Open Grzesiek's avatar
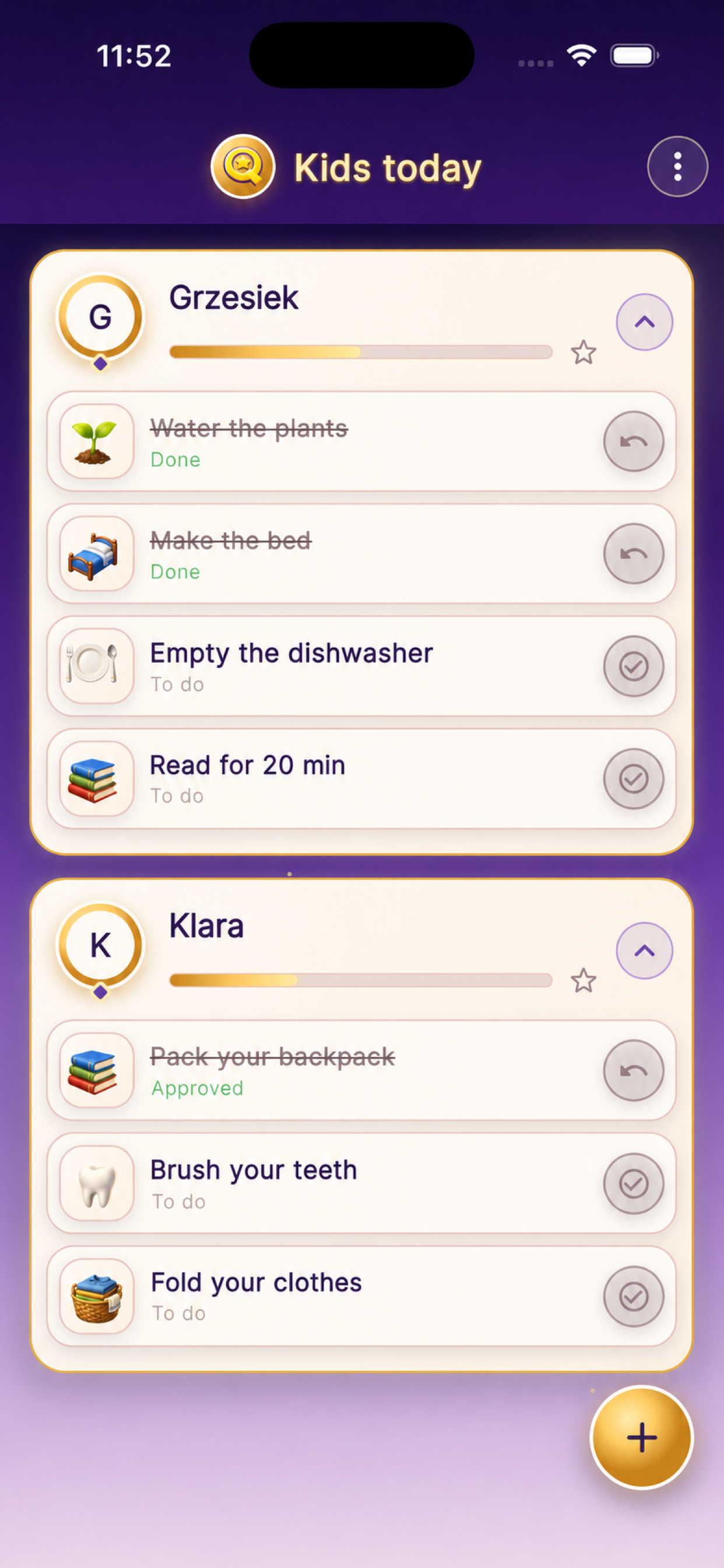Screen dimensions: 724x1568 100,317
